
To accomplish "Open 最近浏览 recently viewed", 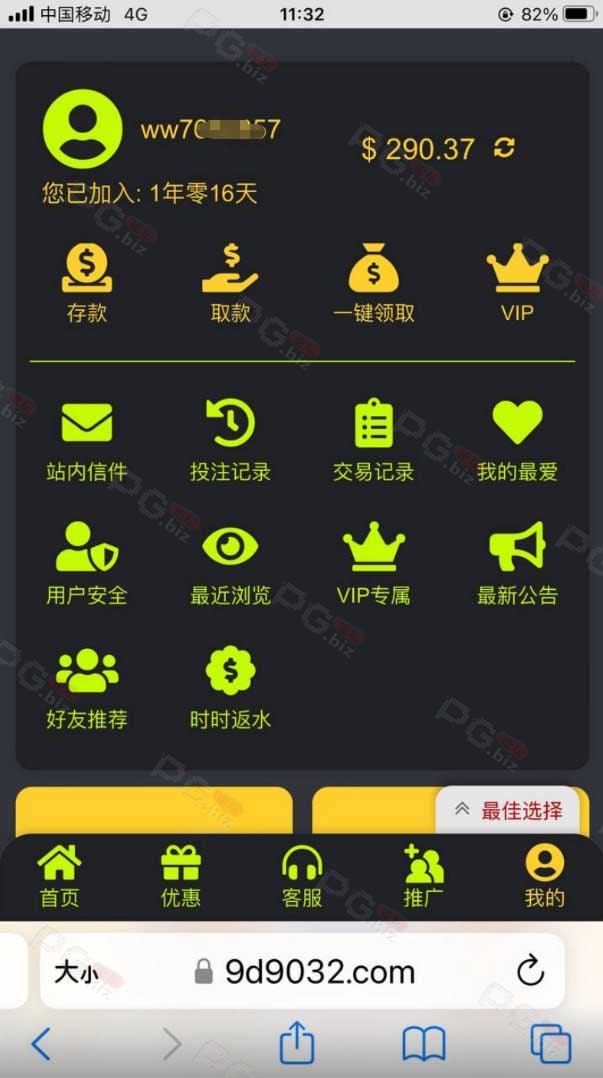I will pyautogui.click(x=230, y=564).
